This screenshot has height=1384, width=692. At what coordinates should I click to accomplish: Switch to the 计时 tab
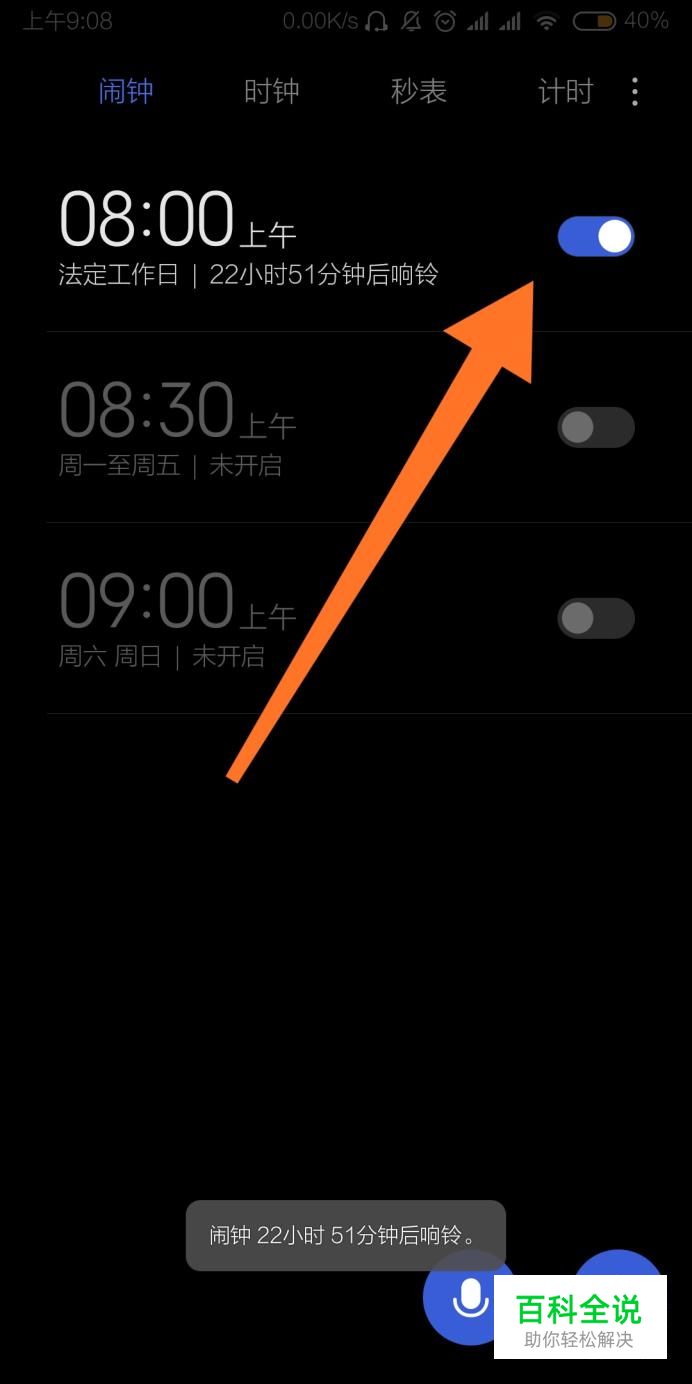click(x=565, y=92)
